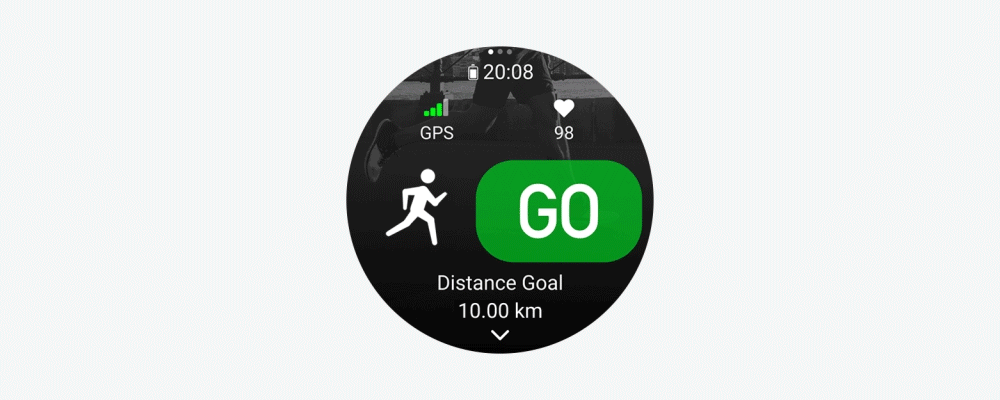The height and width of the screenshot is (400, 1000).
Task: Expand more options with the down chevron
Action: (x=500, y=336)
